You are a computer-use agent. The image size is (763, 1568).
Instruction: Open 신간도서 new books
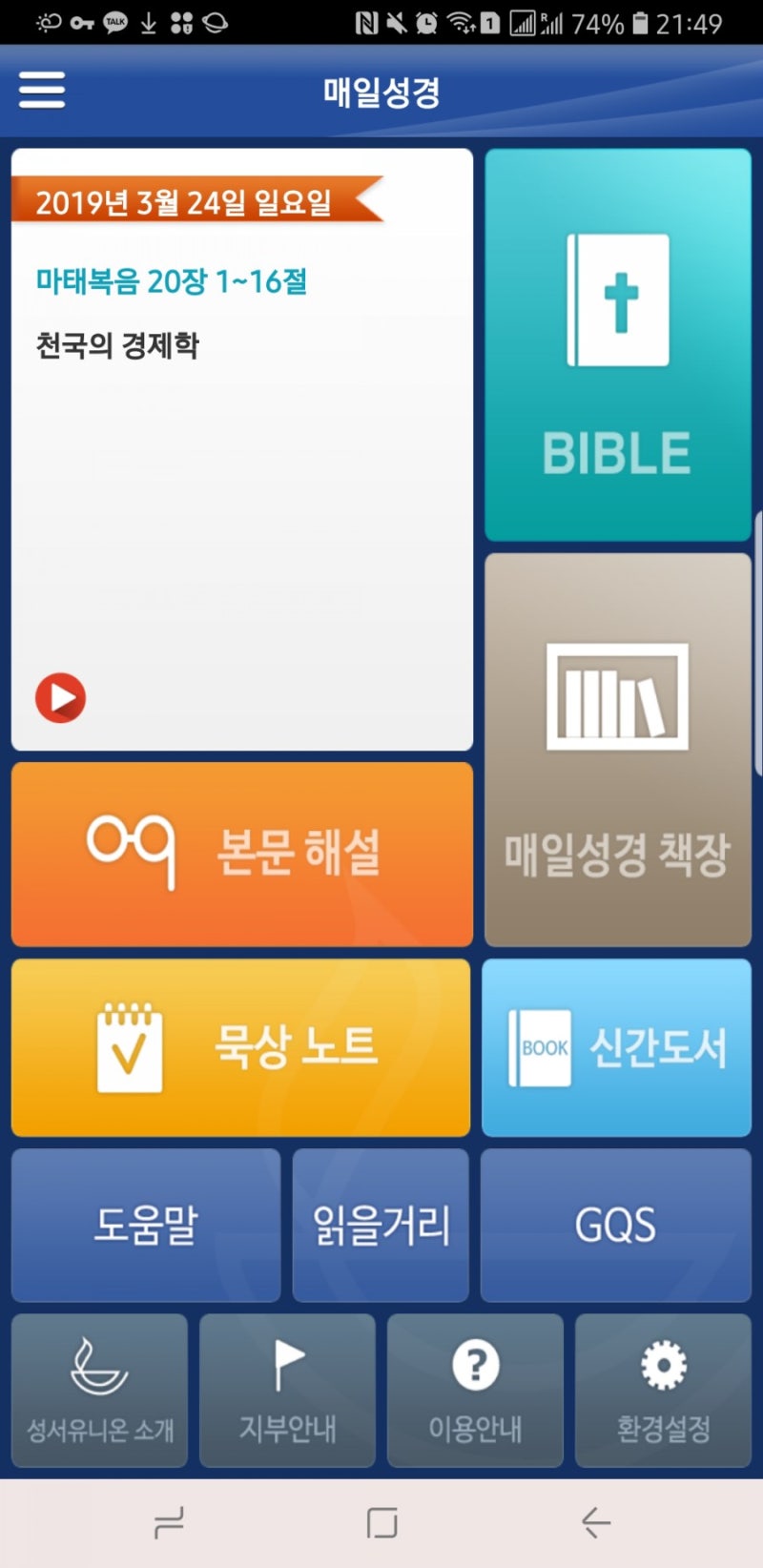coord(616,1047)
